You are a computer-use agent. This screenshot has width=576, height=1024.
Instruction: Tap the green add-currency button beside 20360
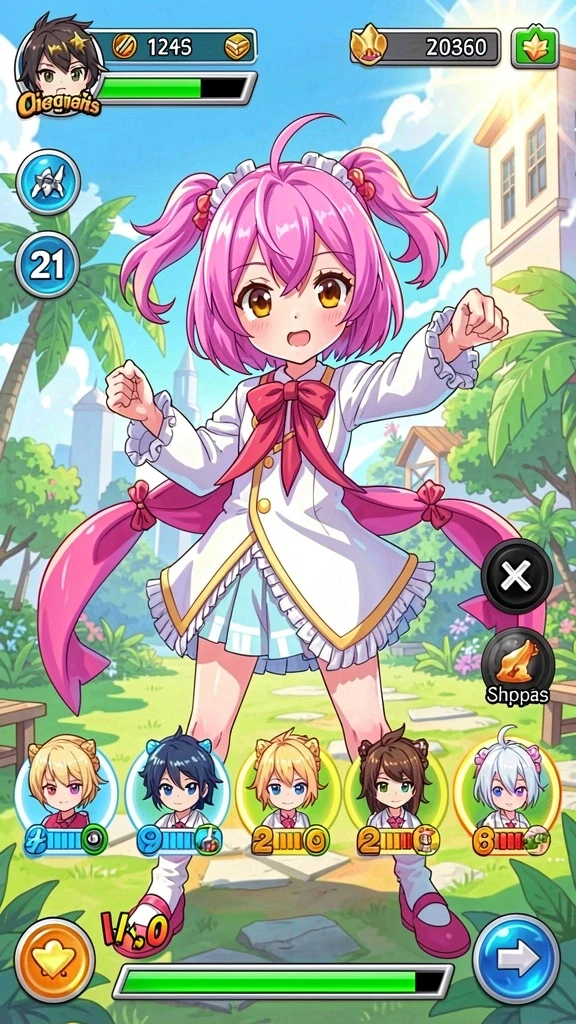535,47
